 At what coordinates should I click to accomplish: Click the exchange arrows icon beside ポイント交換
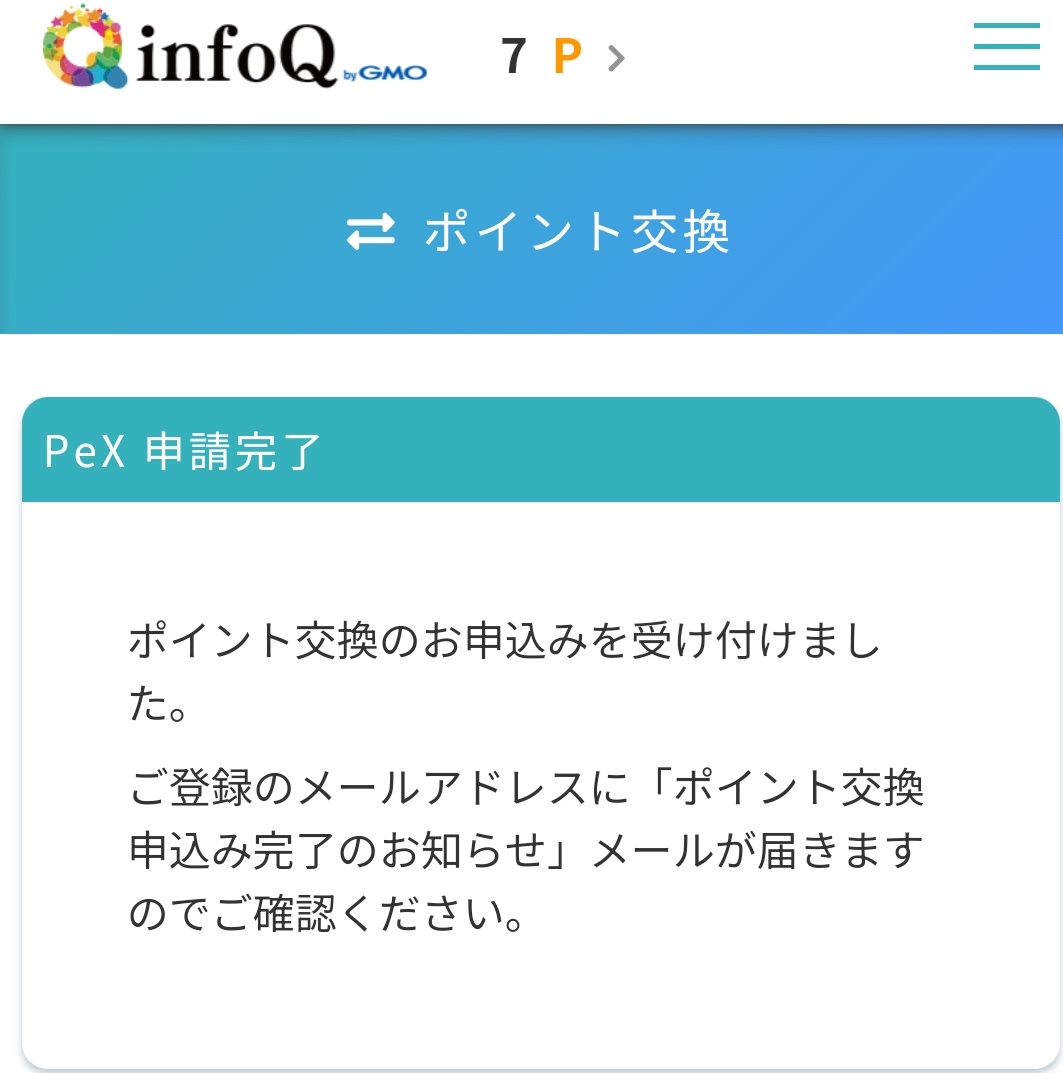click(370, 231)
